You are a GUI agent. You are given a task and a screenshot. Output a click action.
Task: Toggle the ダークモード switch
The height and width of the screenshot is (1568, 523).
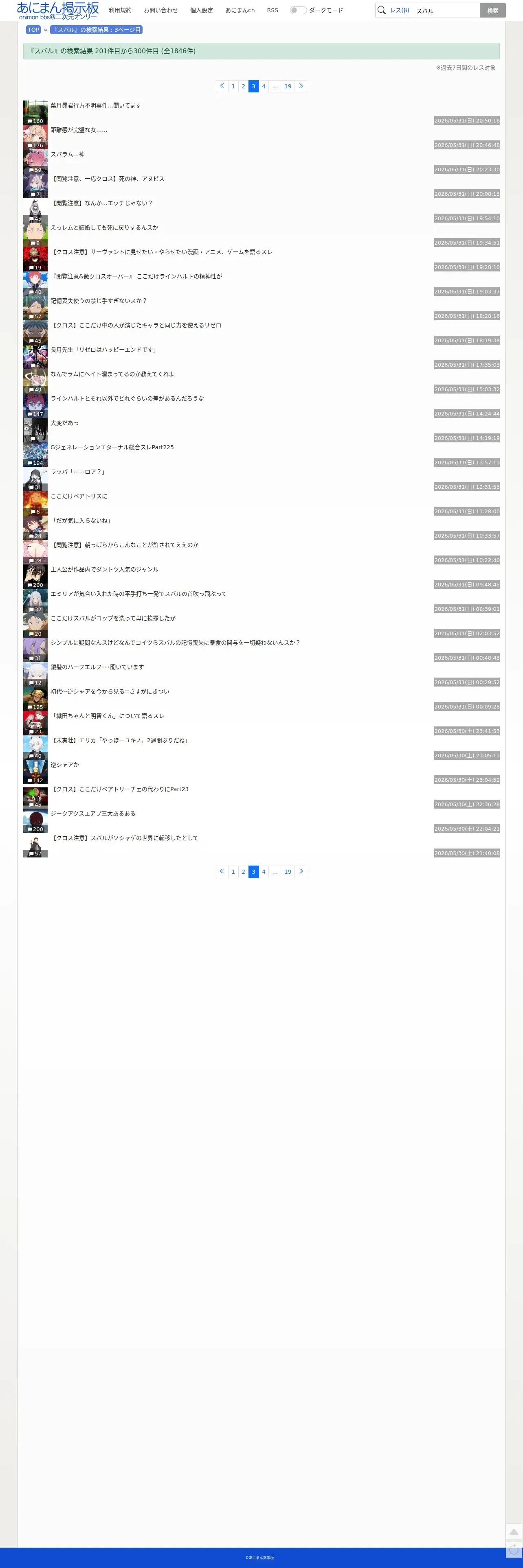(x=298, y=10)
